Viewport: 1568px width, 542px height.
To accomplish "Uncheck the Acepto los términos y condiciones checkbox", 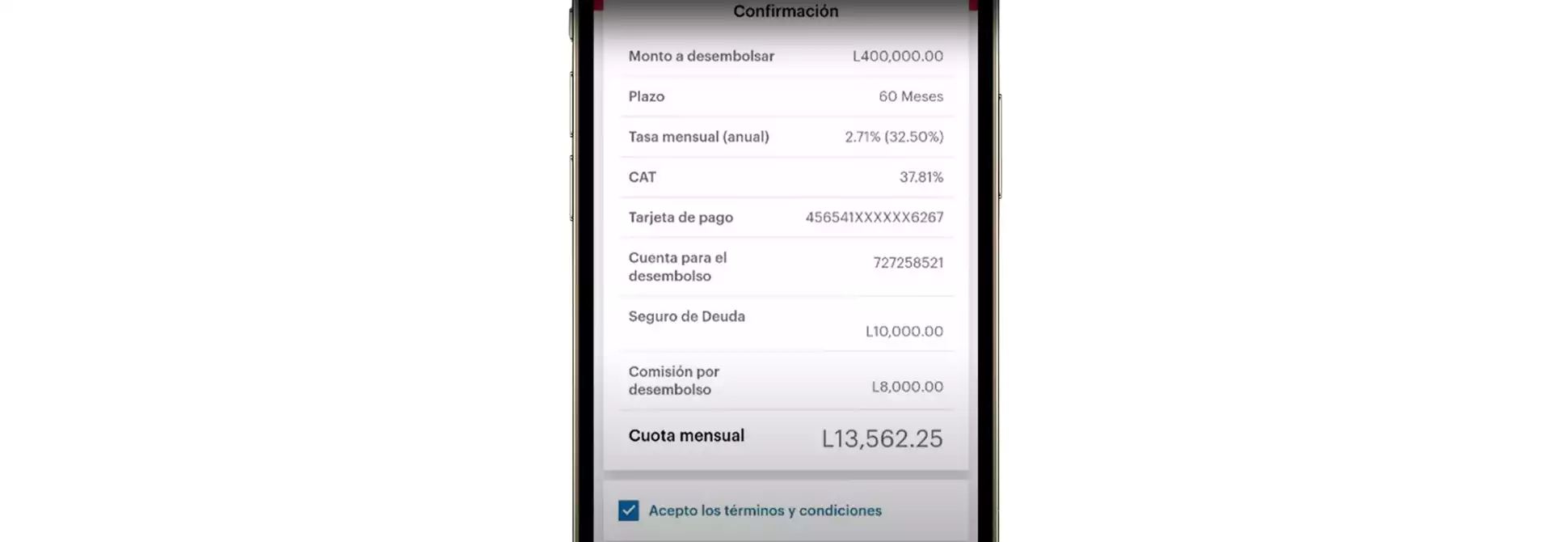I will click(628, 510).
